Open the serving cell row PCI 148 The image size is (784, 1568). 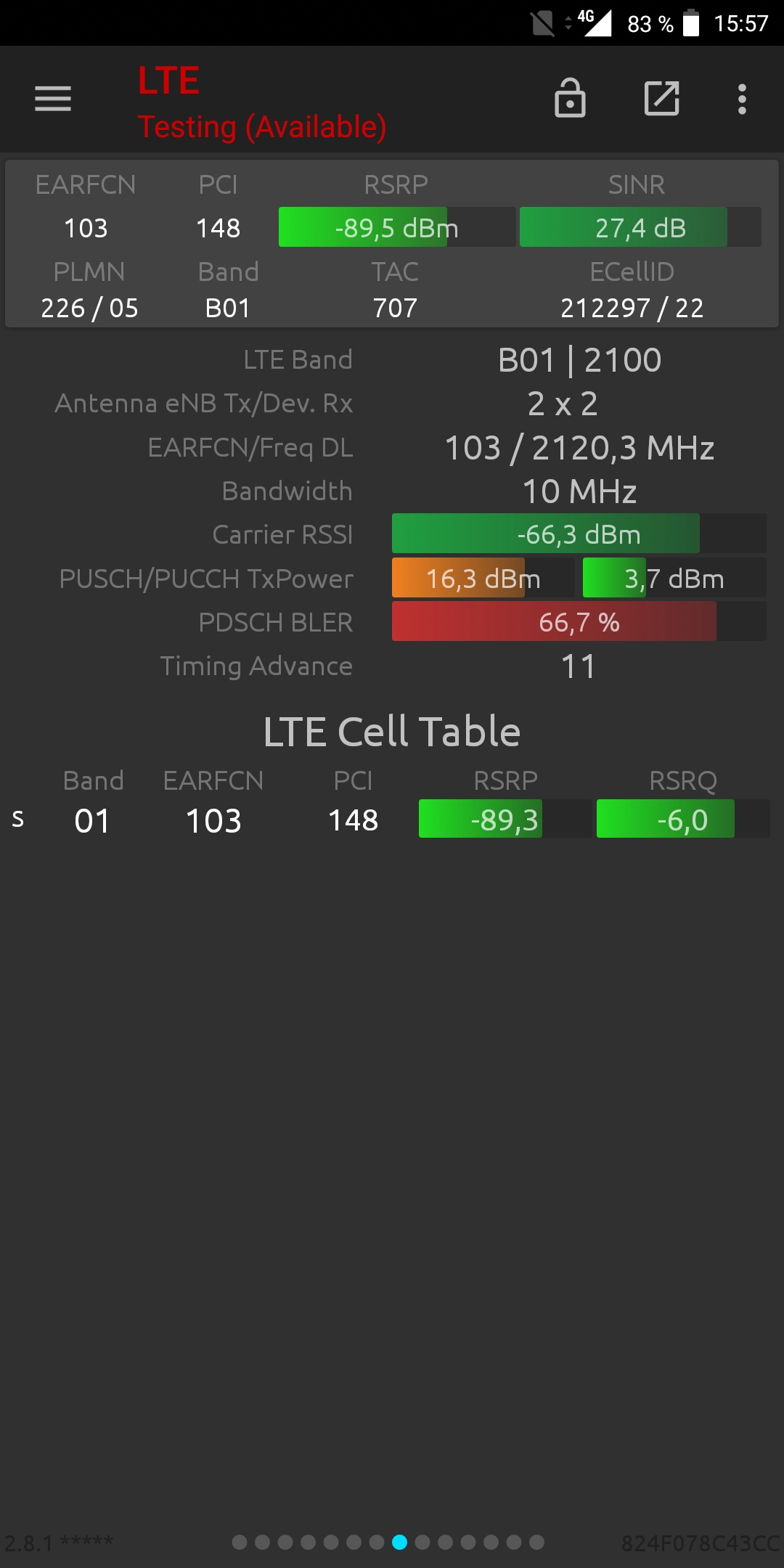[x=392, y=820]
